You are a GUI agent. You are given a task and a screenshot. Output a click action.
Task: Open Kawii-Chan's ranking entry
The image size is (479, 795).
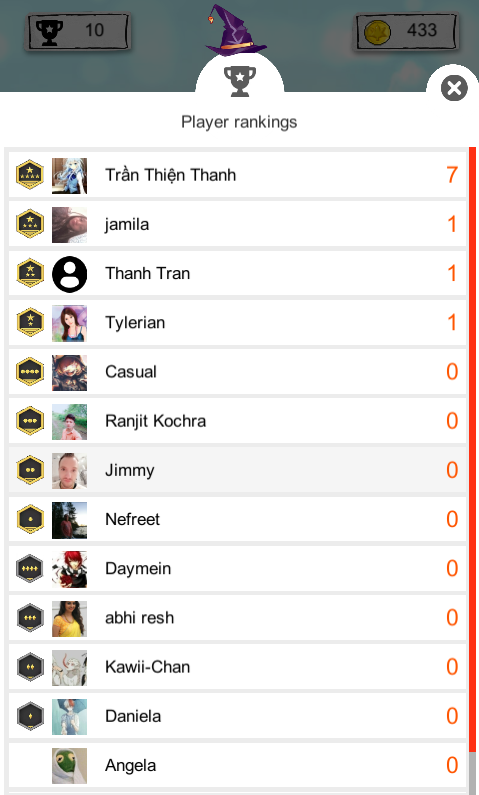(237, 667)
